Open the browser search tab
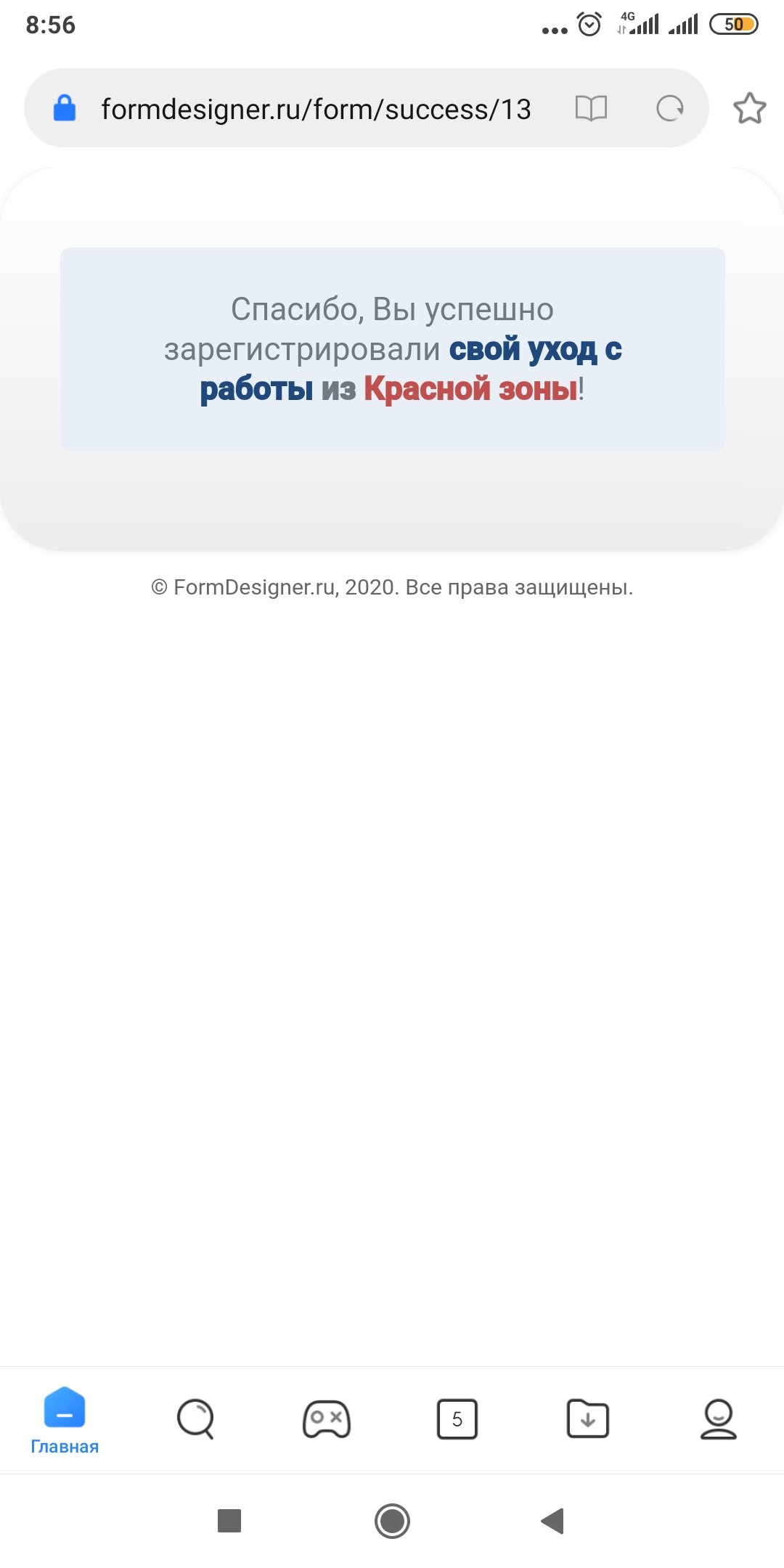 point(196,1419)
